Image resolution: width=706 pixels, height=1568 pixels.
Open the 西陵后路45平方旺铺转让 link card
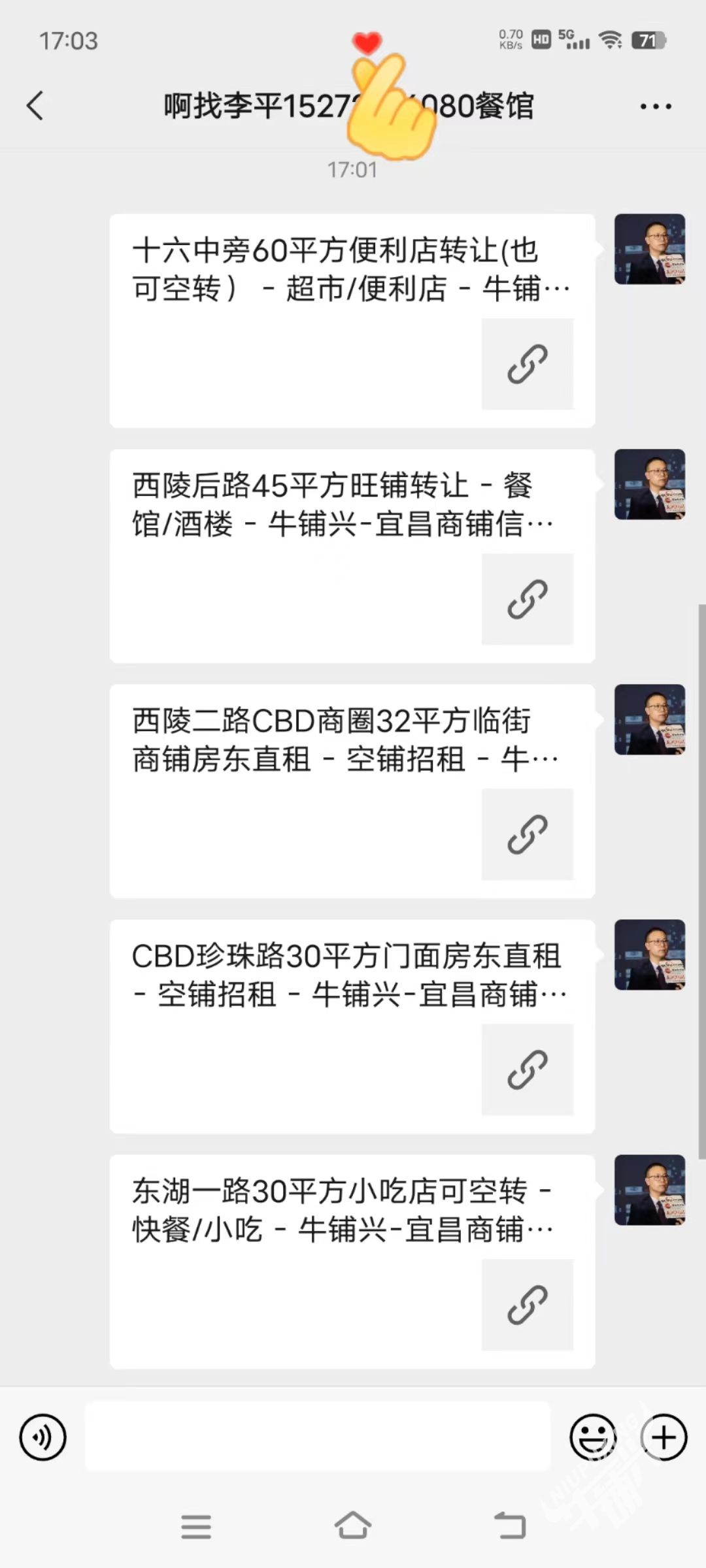pos(352,555)
